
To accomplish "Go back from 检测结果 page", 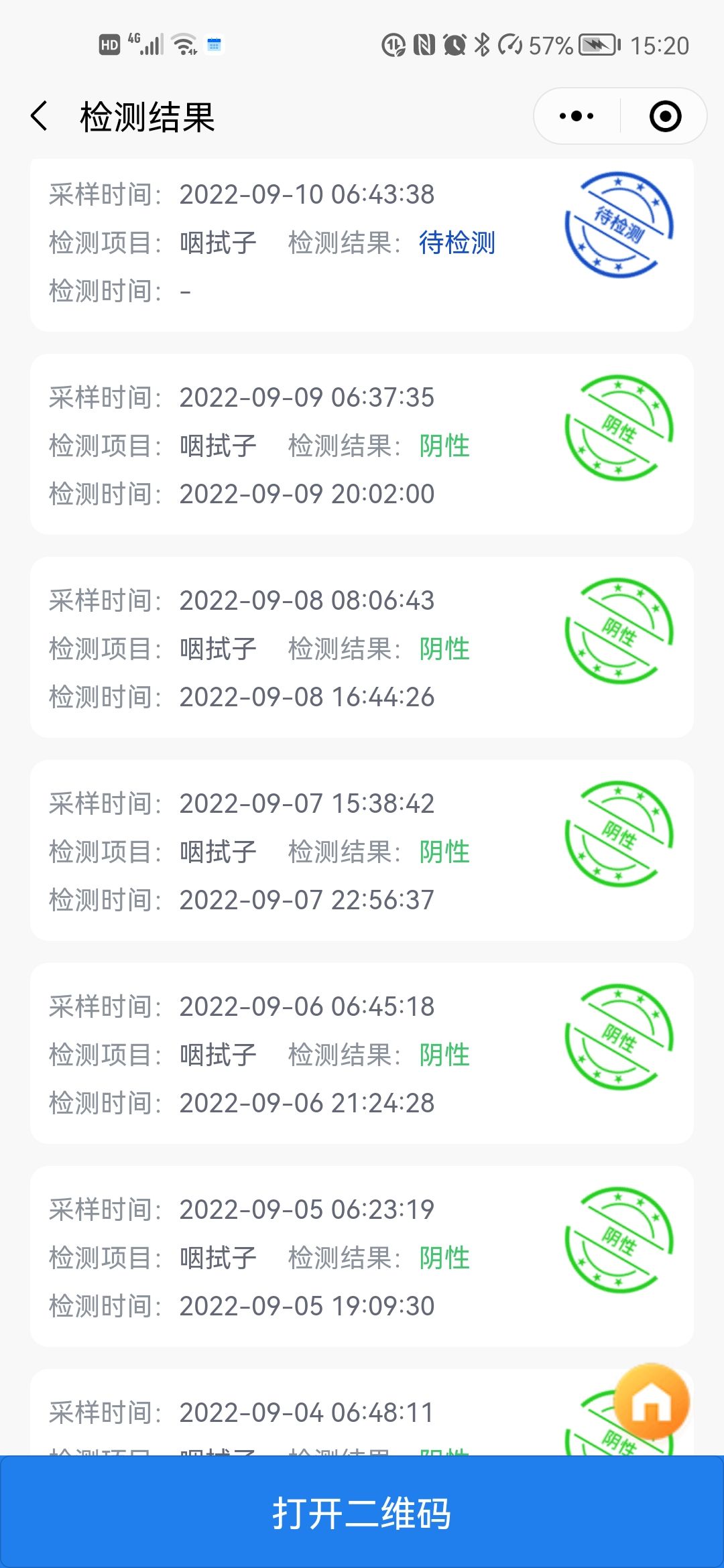I will click(40, 116).
